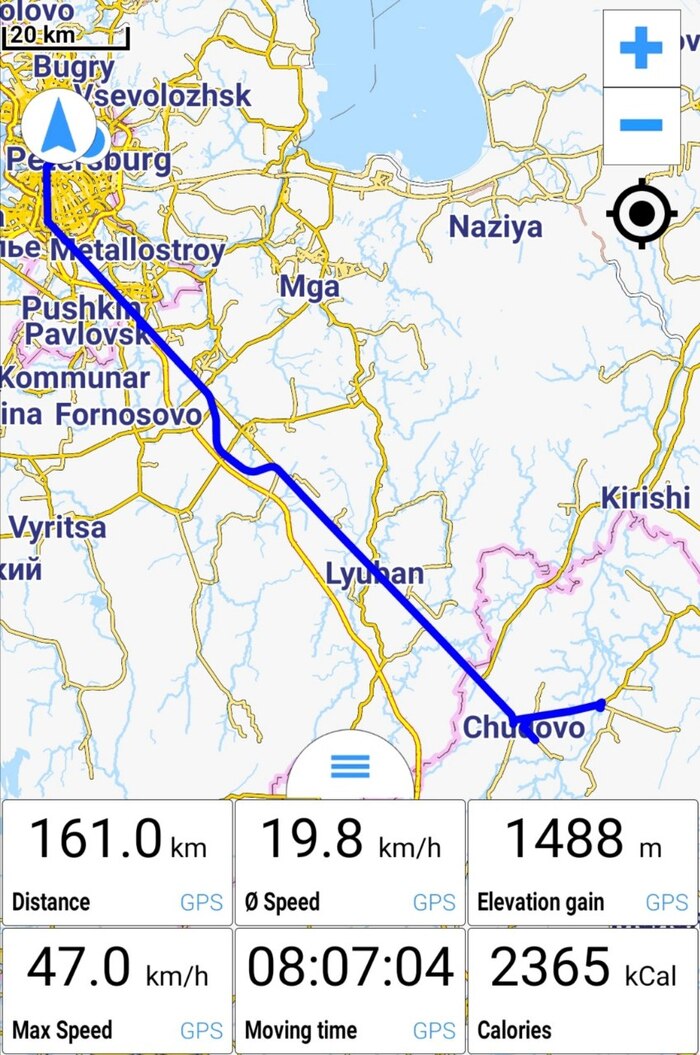
Task: Open the Moving time data field
Action: pos(349,988)
